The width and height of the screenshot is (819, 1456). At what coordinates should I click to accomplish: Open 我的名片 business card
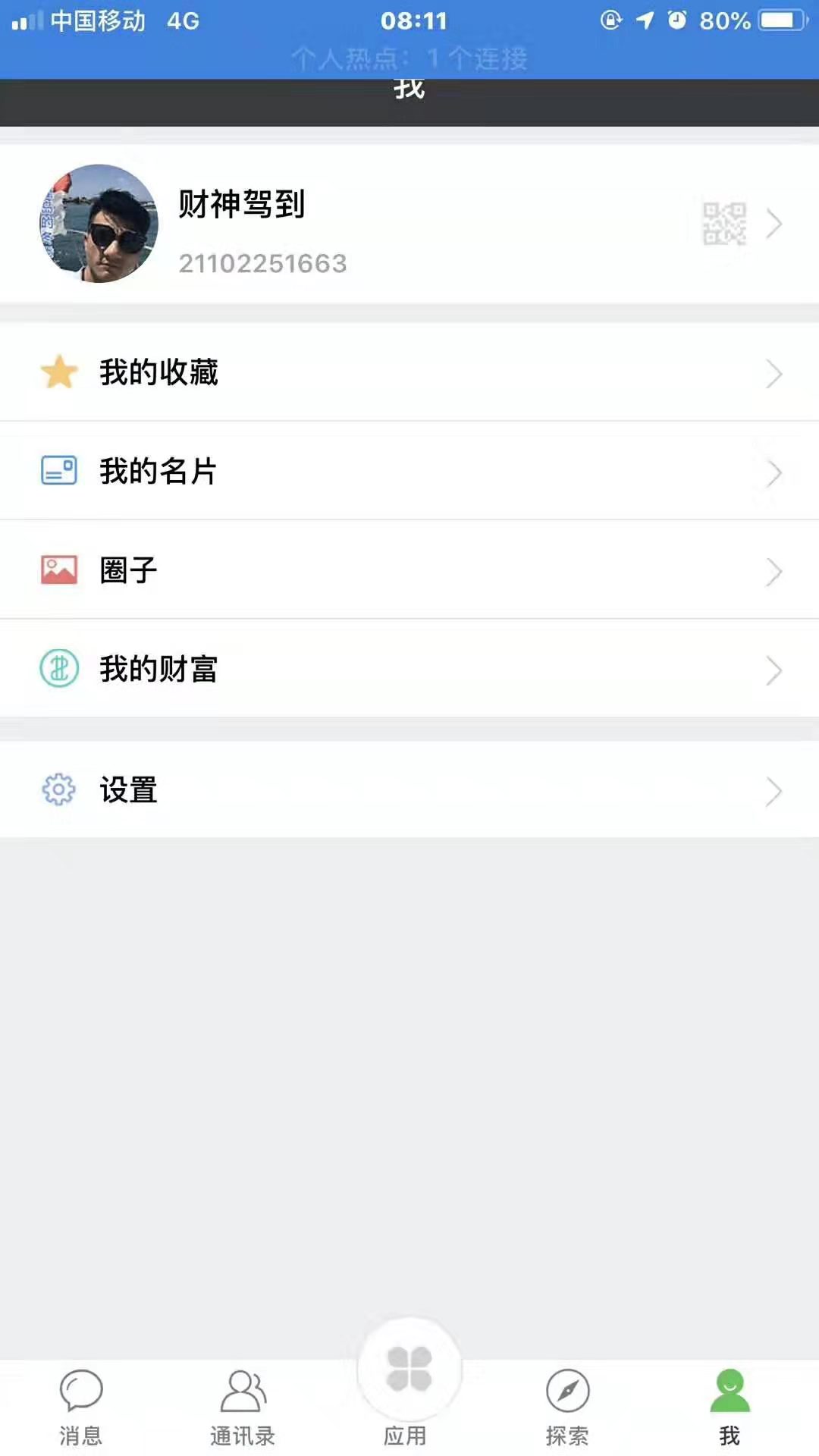point(409,471)
